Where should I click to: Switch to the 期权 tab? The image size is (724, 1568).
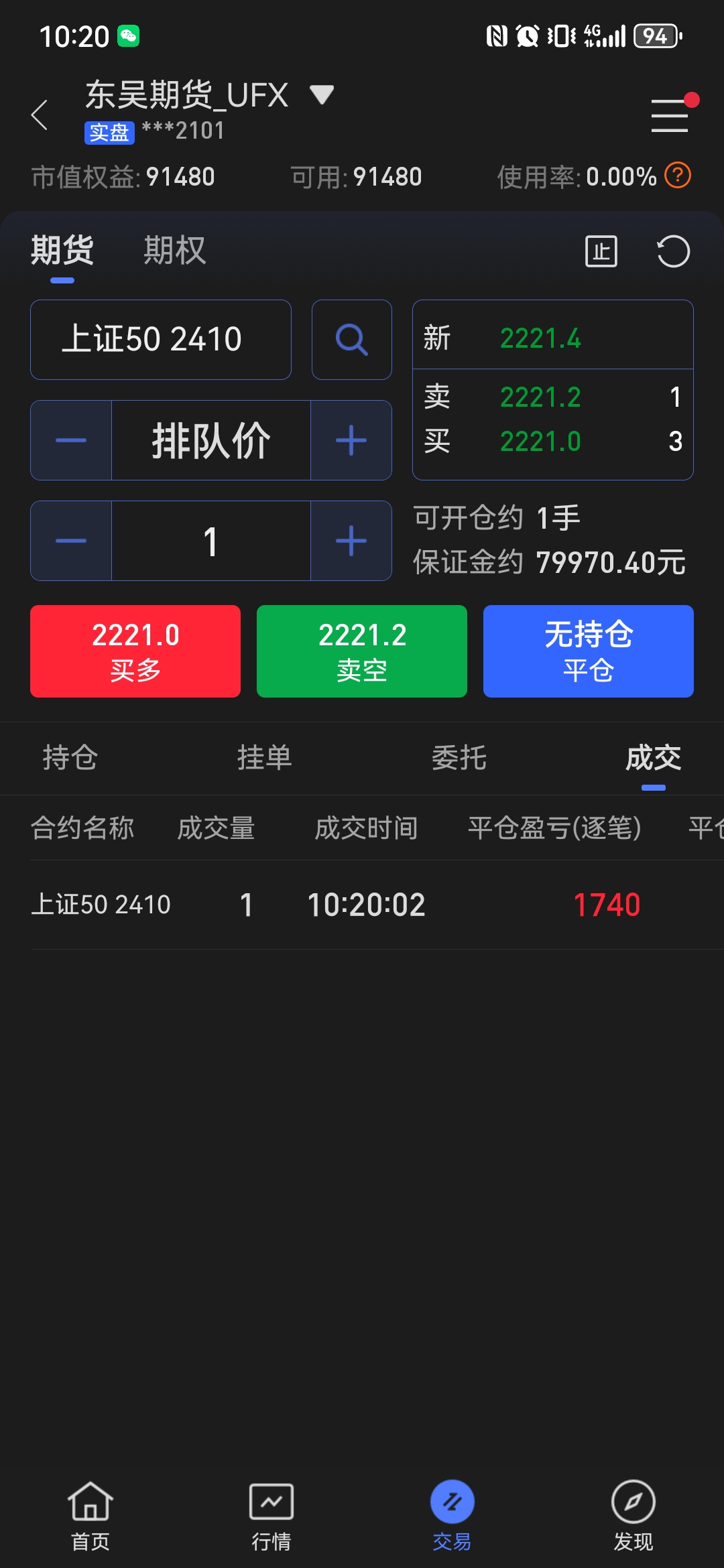[174, 251]
